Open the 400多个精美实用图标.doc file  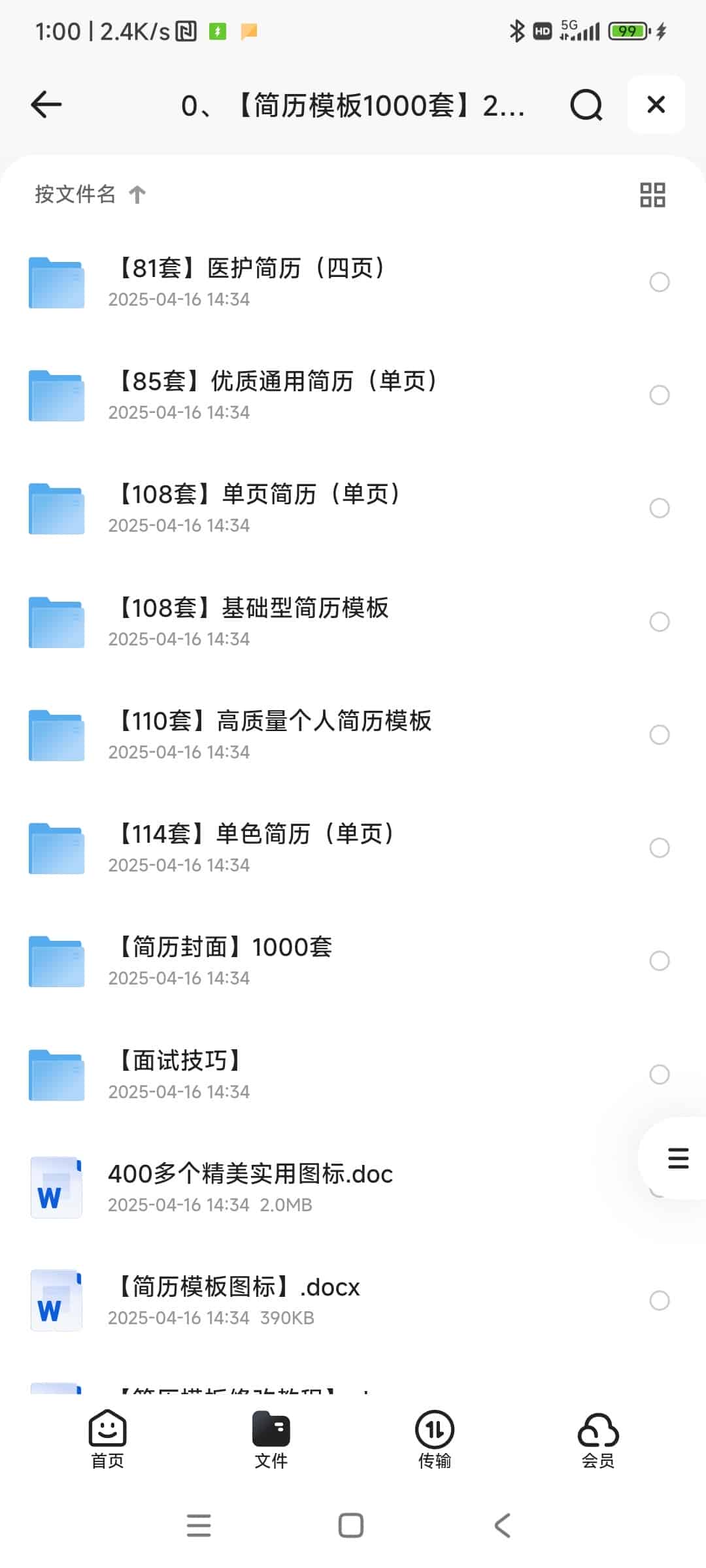(250, 1186)
